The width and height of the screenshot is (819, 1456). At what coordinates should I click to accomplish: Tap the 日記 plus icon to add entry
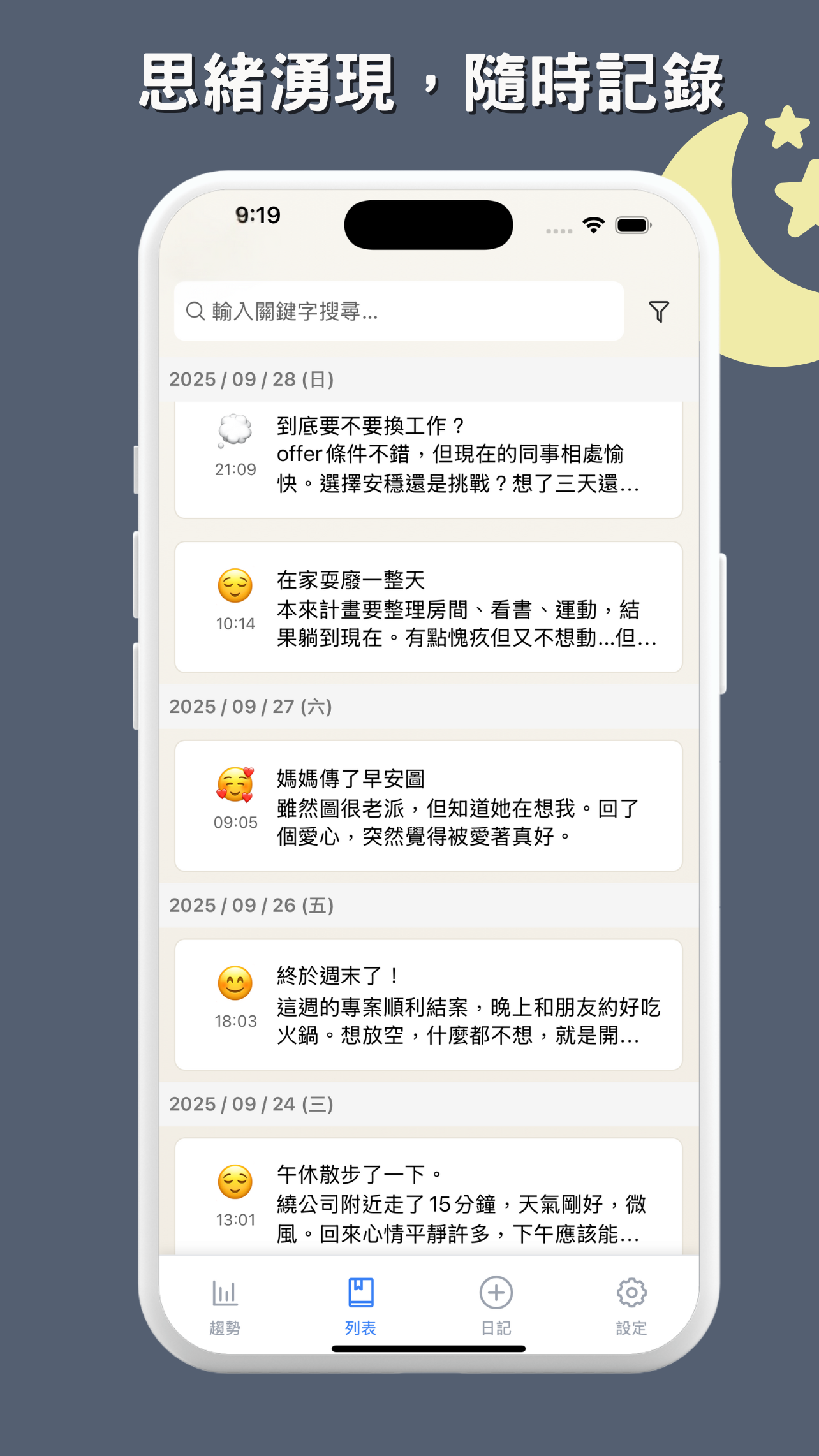(495, 1292)
